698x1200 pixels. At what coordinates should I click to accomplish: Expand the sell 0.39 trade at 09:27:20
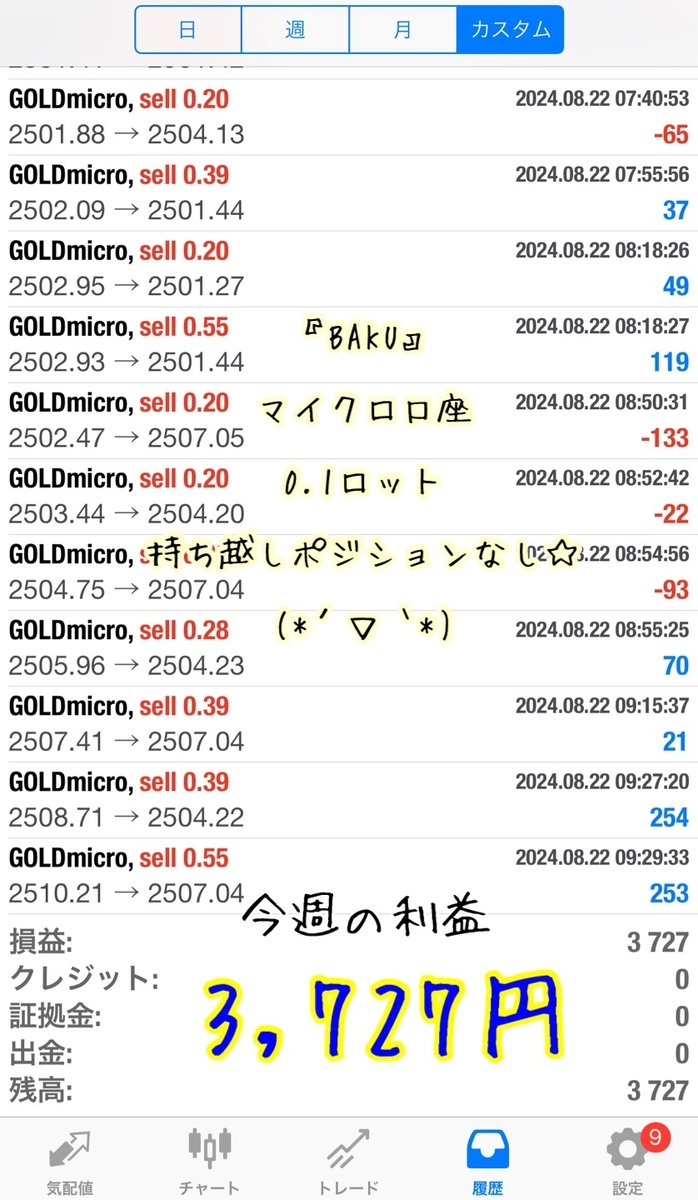point(349,800)
